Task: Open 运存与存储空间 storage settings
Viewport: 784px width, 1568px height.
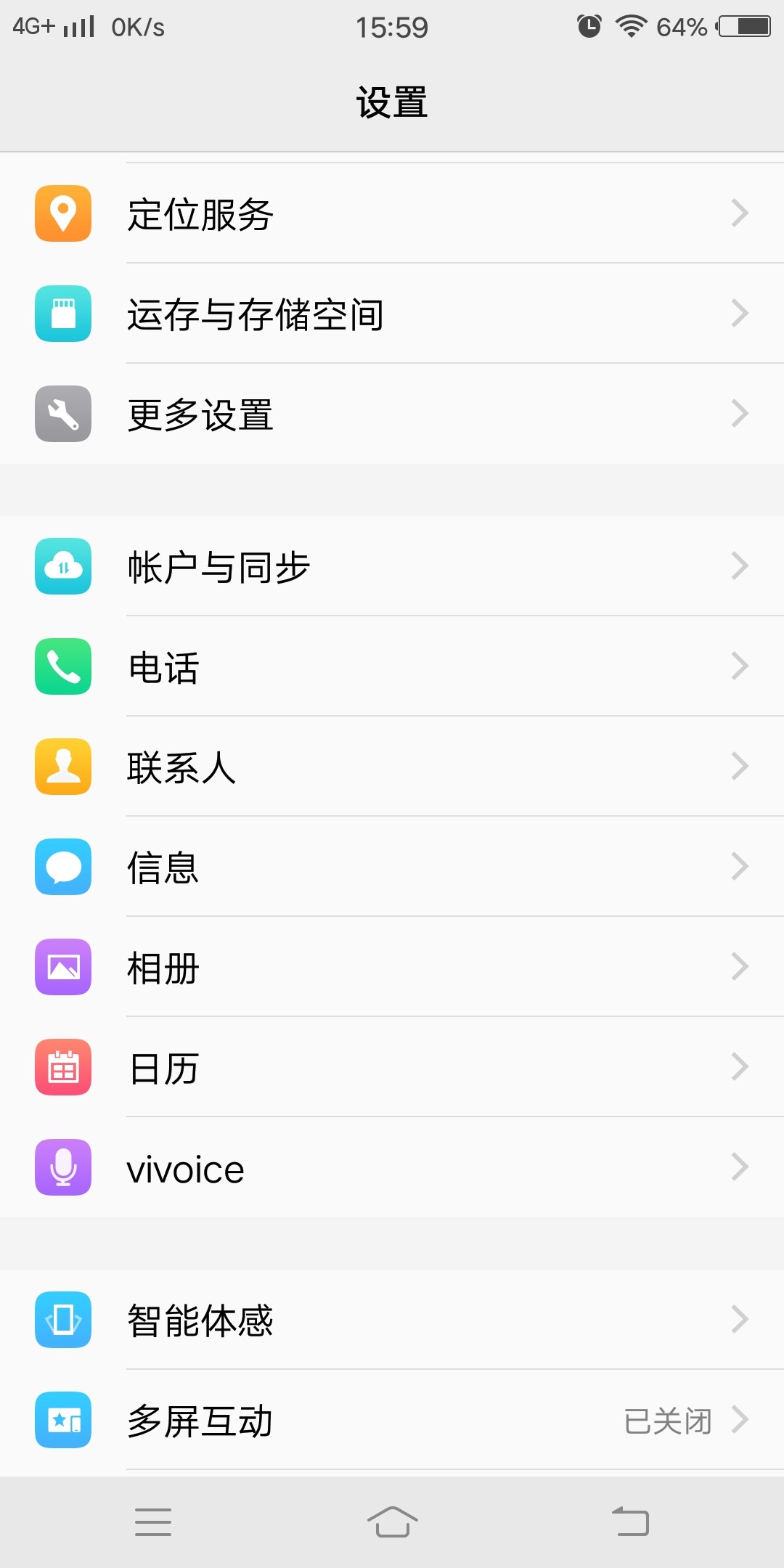Action: pyautogui.click(x=392, y=314)
